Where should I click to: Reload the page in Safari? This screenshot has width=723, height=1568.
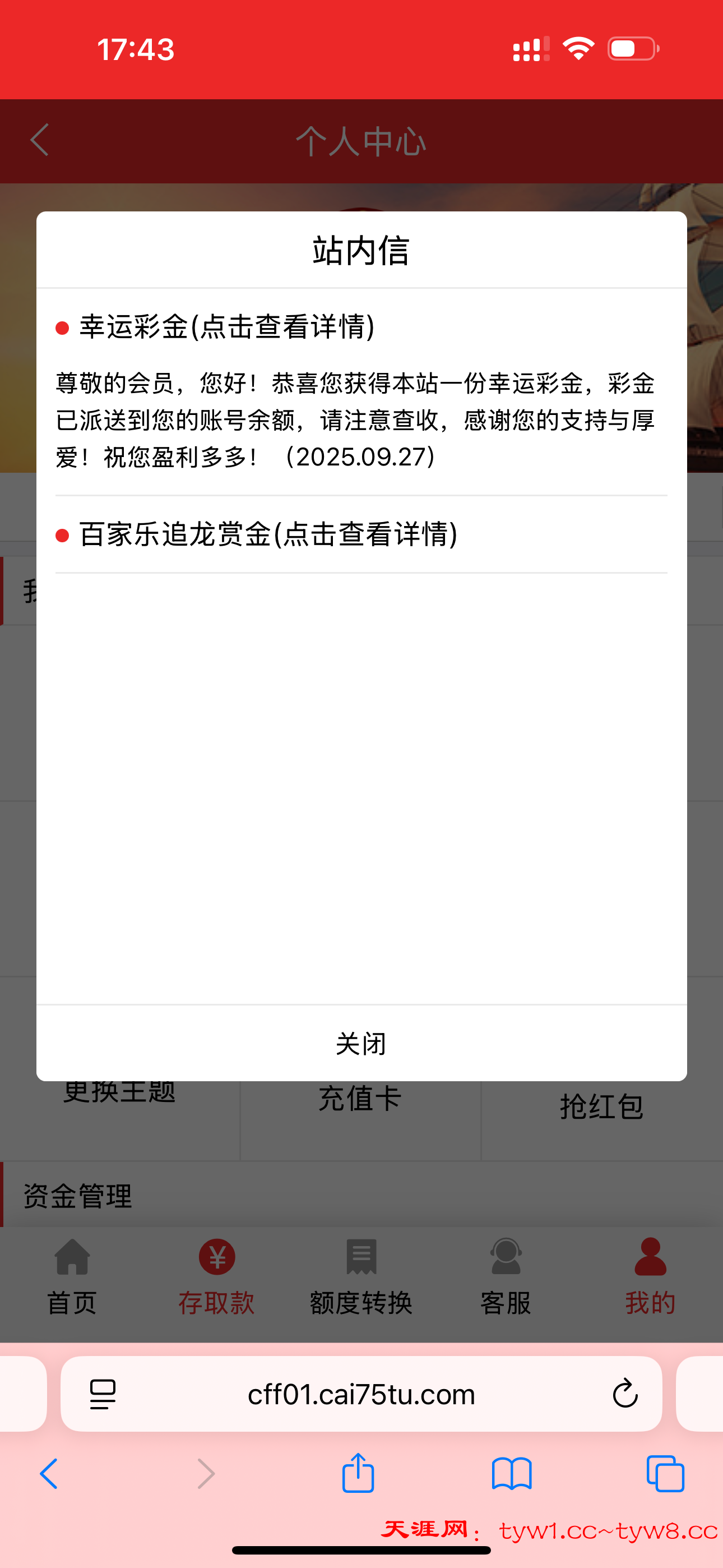624,1394
